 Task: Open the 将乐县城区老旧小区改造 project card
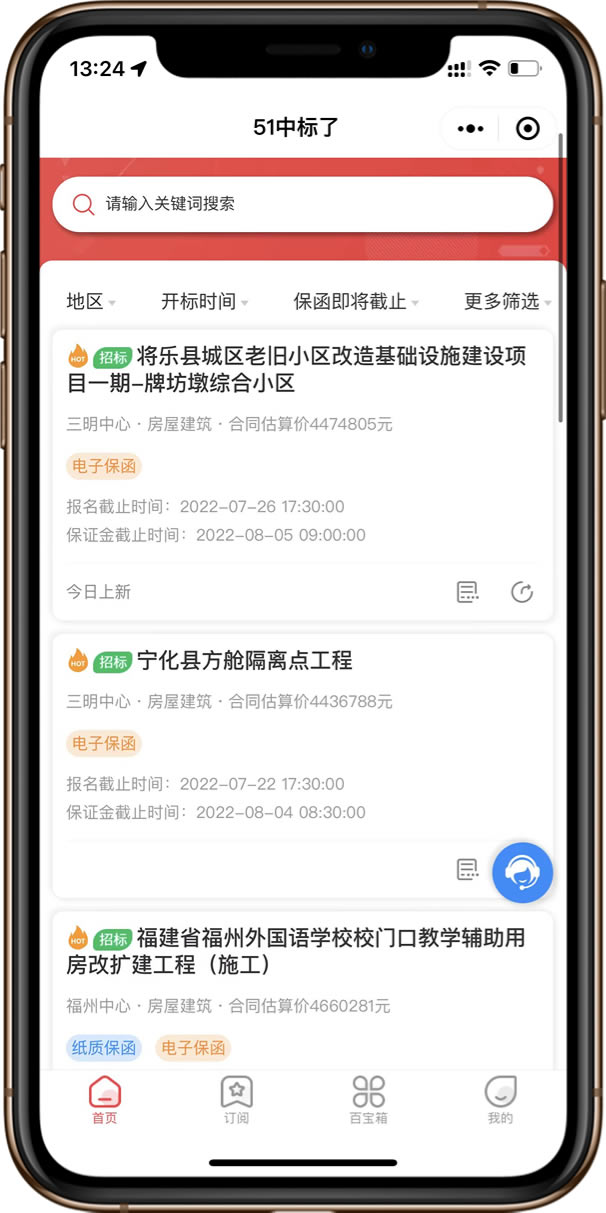pyautogui.click(x=302, y=370)
